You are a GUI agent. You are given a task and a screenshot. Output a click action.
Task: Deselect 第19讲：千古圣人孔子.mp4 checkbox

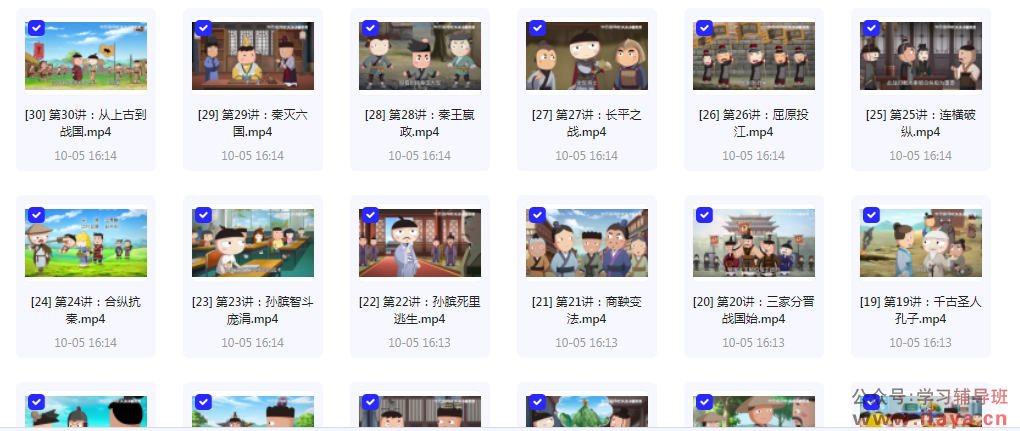871,215
